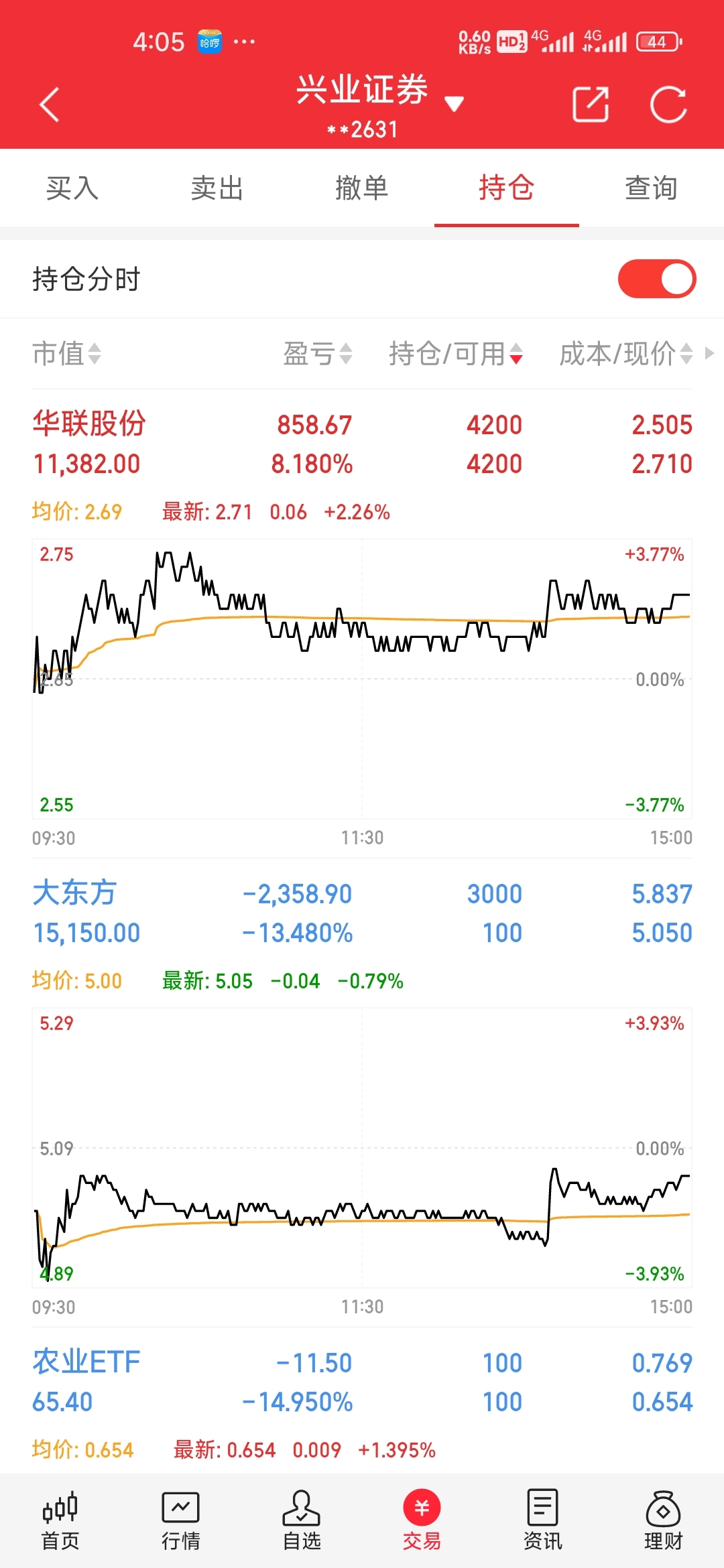
Task: Select the 持仓 tab
Action: pos(507,188)
